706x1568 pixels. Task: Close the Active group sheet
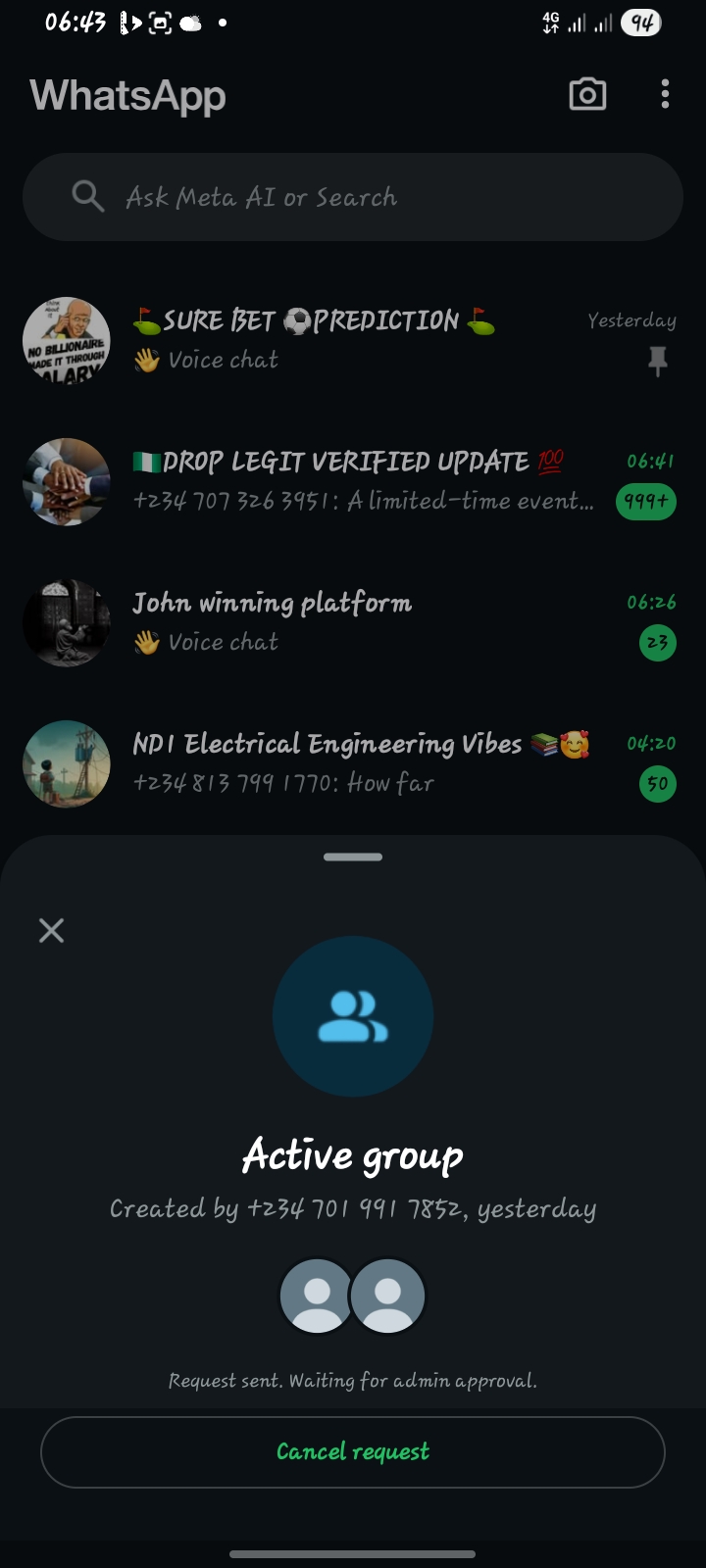pos(51,930)
